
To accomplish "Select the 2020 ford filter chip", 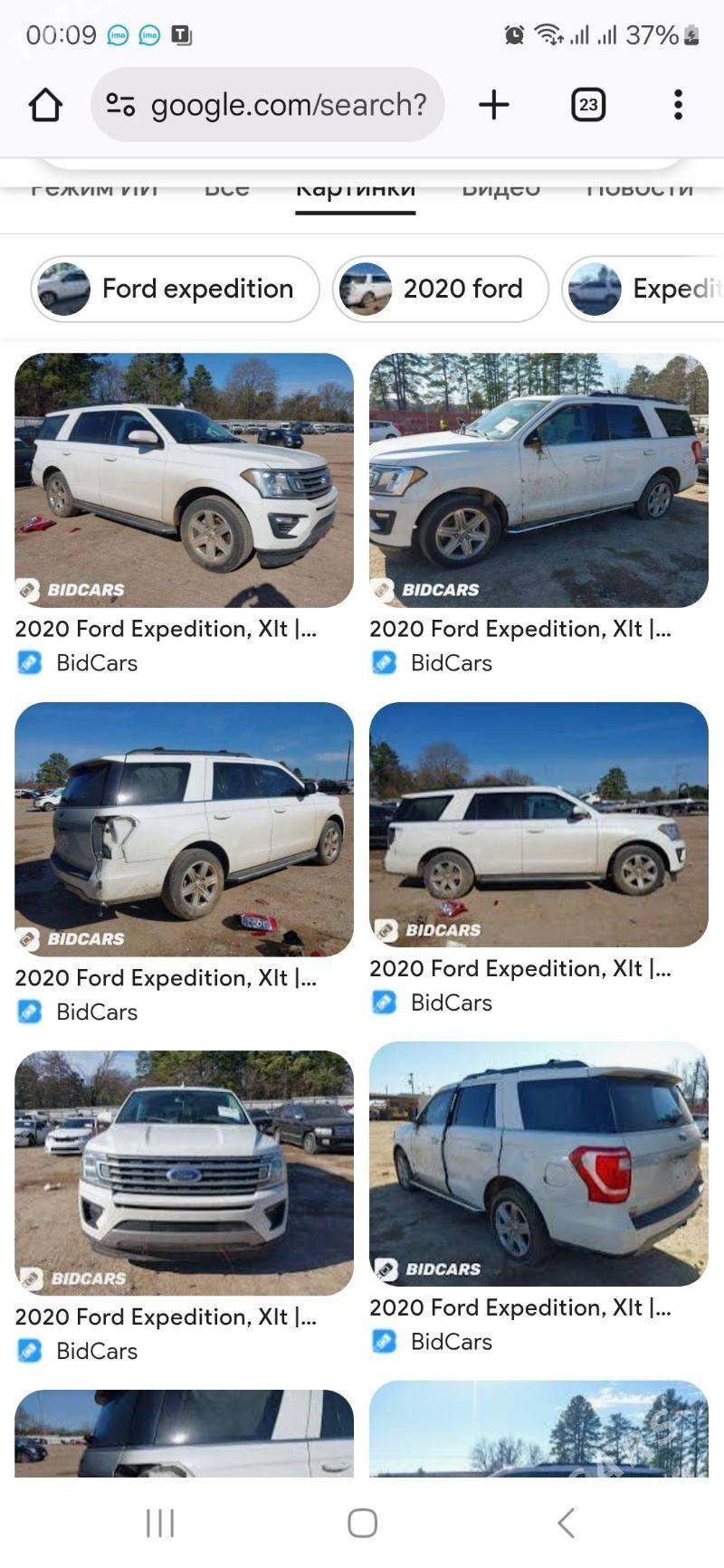I will [x=441, y=289].
